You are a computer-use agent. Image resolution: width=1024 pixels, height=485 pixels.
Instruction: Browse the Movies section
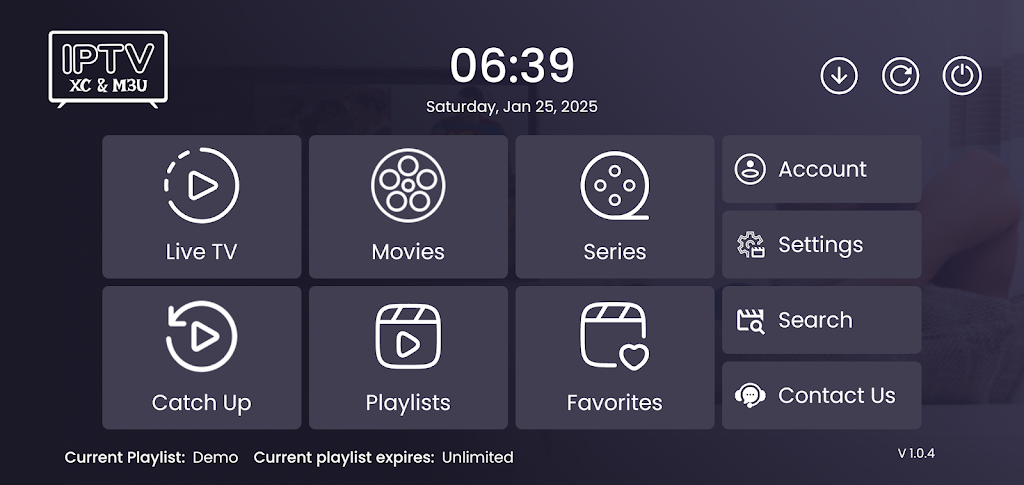point(408,207)
